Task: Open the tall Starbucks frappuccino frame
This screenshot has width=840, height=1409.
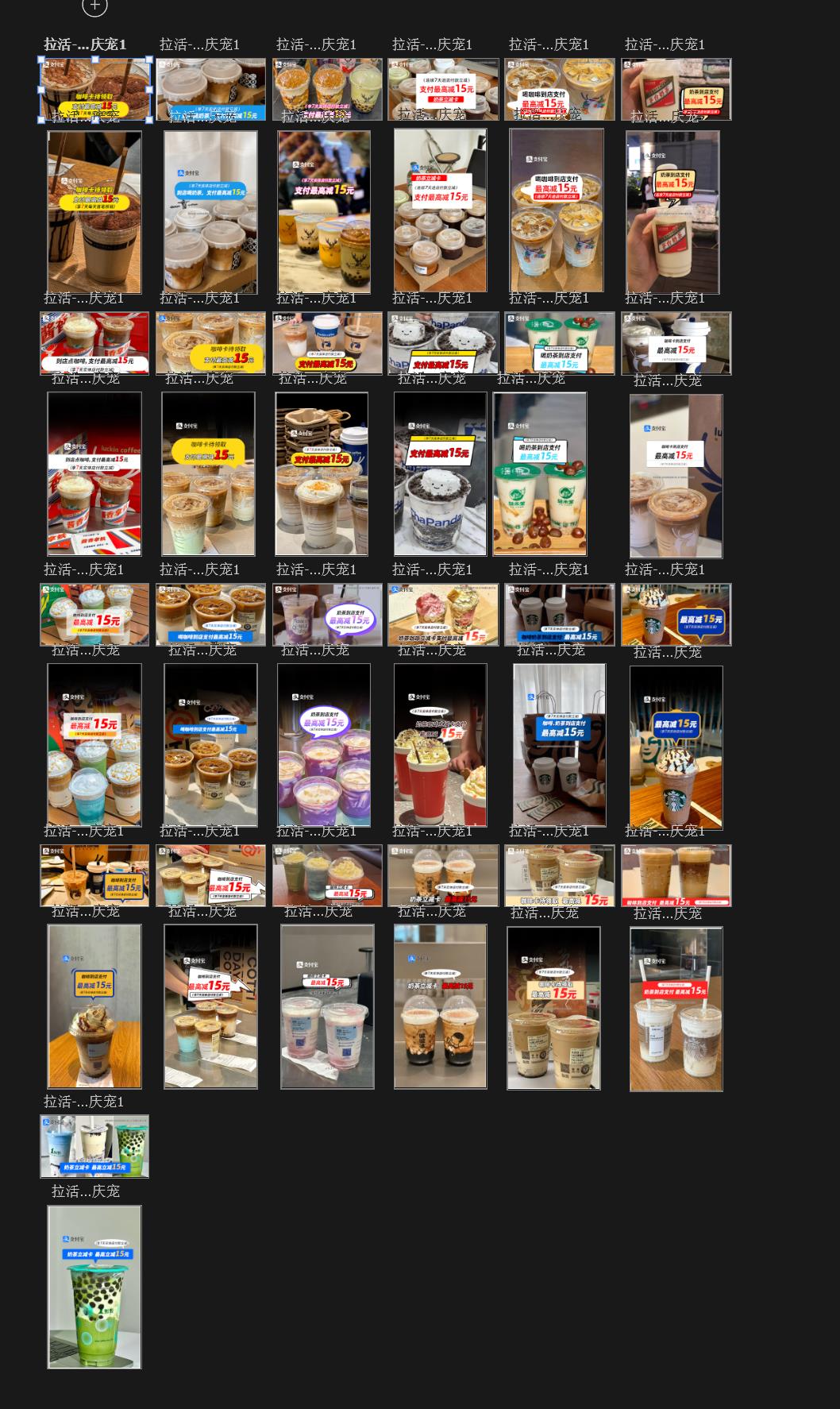Action: (676, 747)
